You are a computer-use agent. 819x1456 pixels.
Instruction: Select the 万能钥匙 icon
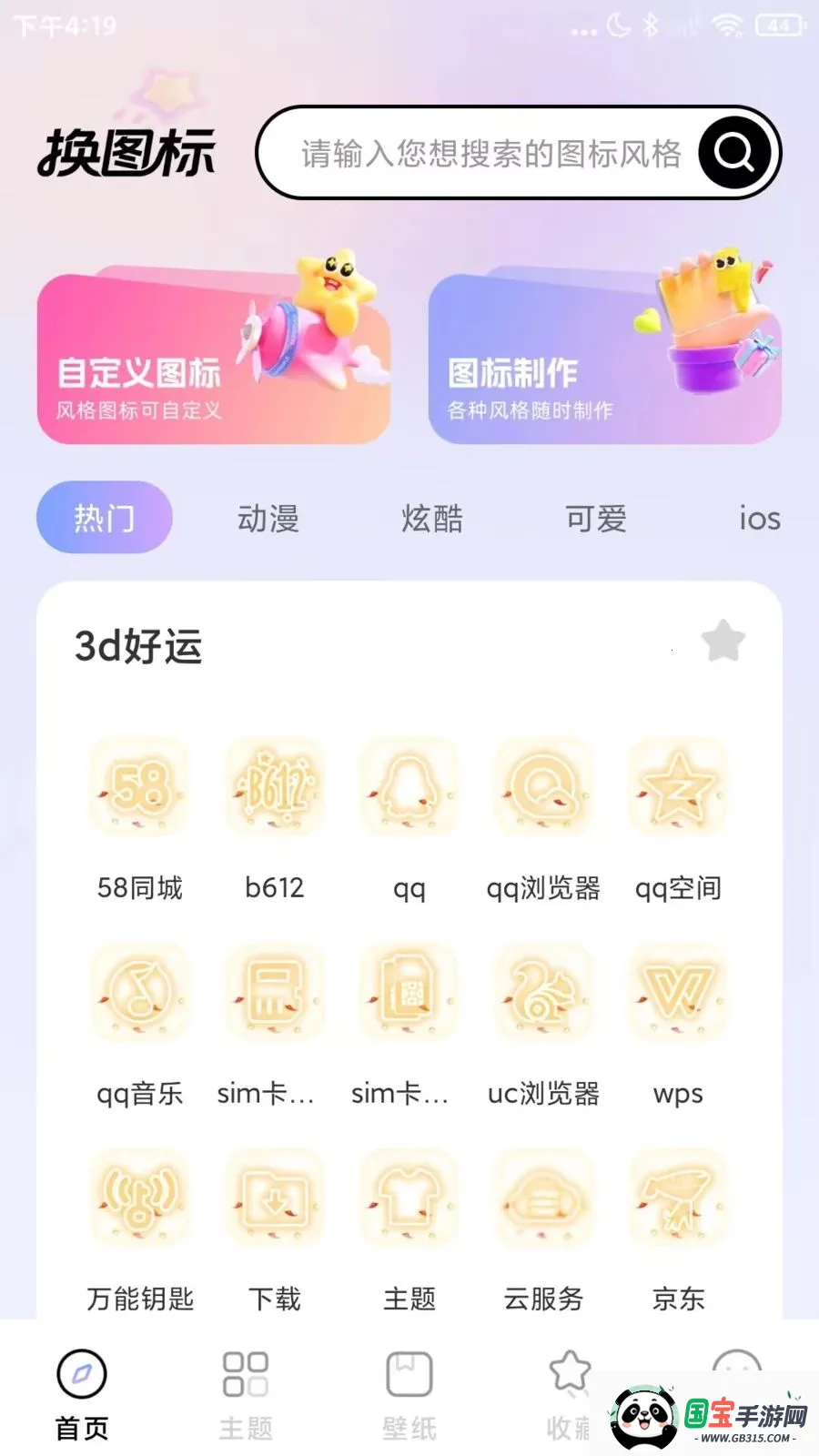(139, 1197)
